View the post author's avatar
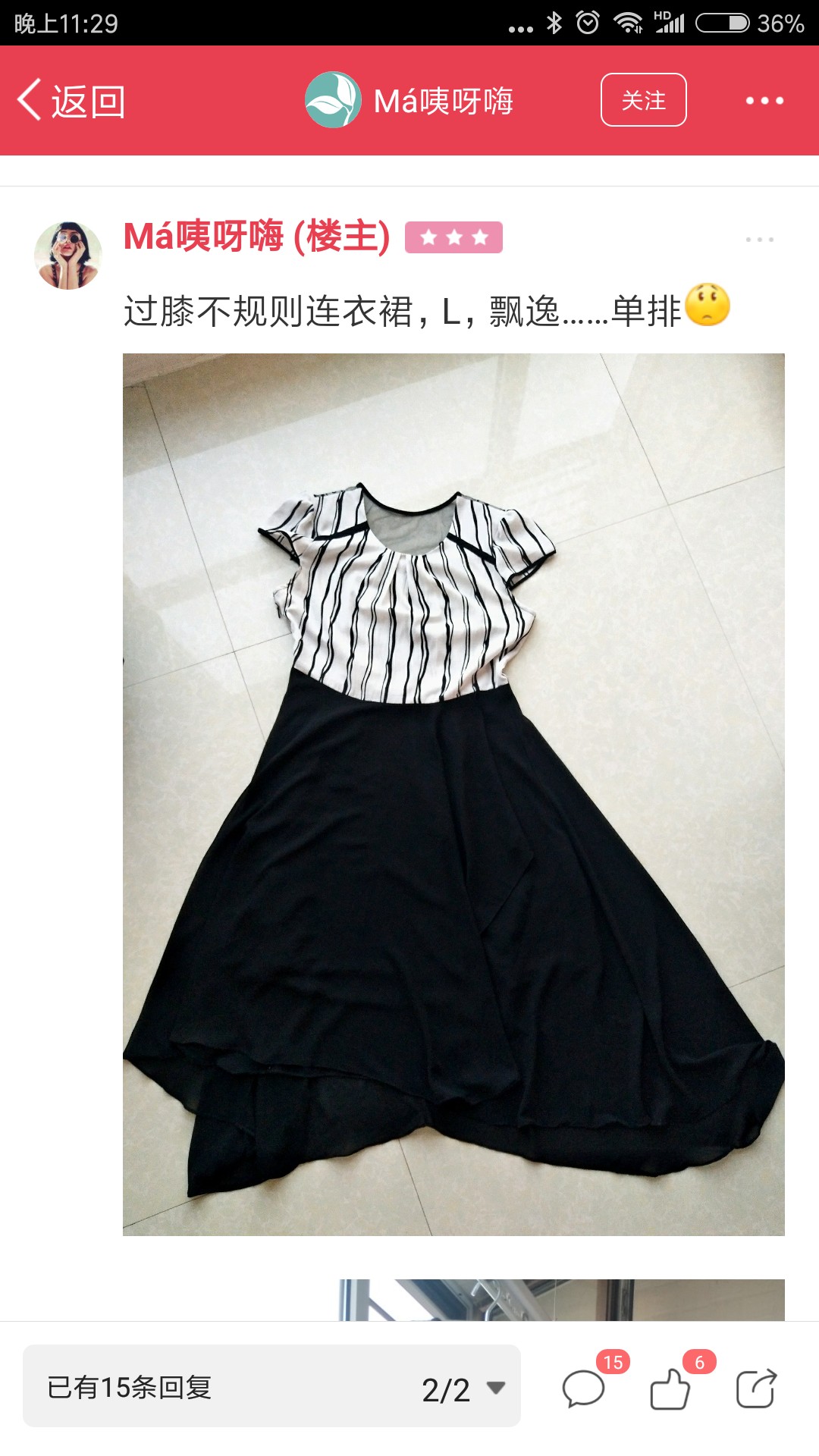Screen dimensions: 819x1456 click(68, 256)
